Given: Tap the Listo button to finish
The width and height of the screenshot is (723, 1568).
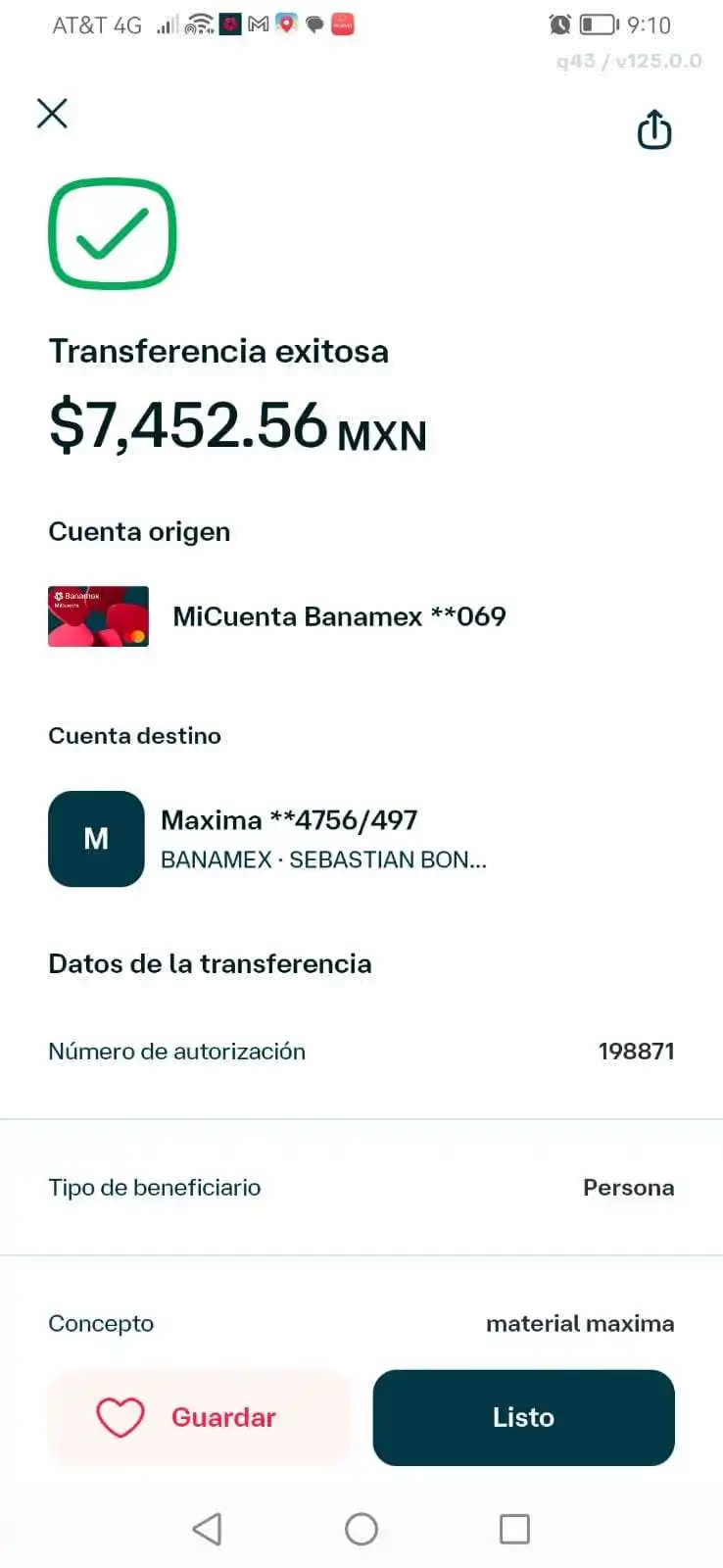Looking at the screenshot, I should pyautogui.click(x=523, y=1417).
